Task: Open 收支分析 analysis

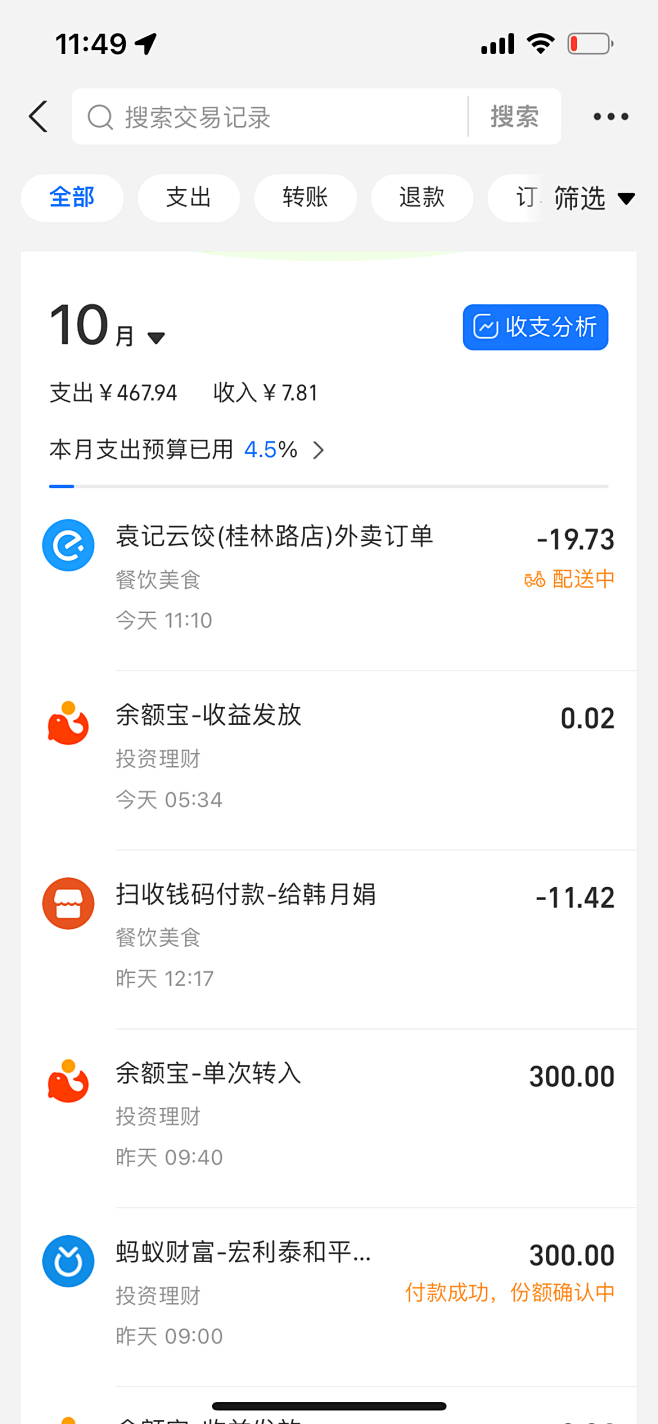Action: click(535, 327)
